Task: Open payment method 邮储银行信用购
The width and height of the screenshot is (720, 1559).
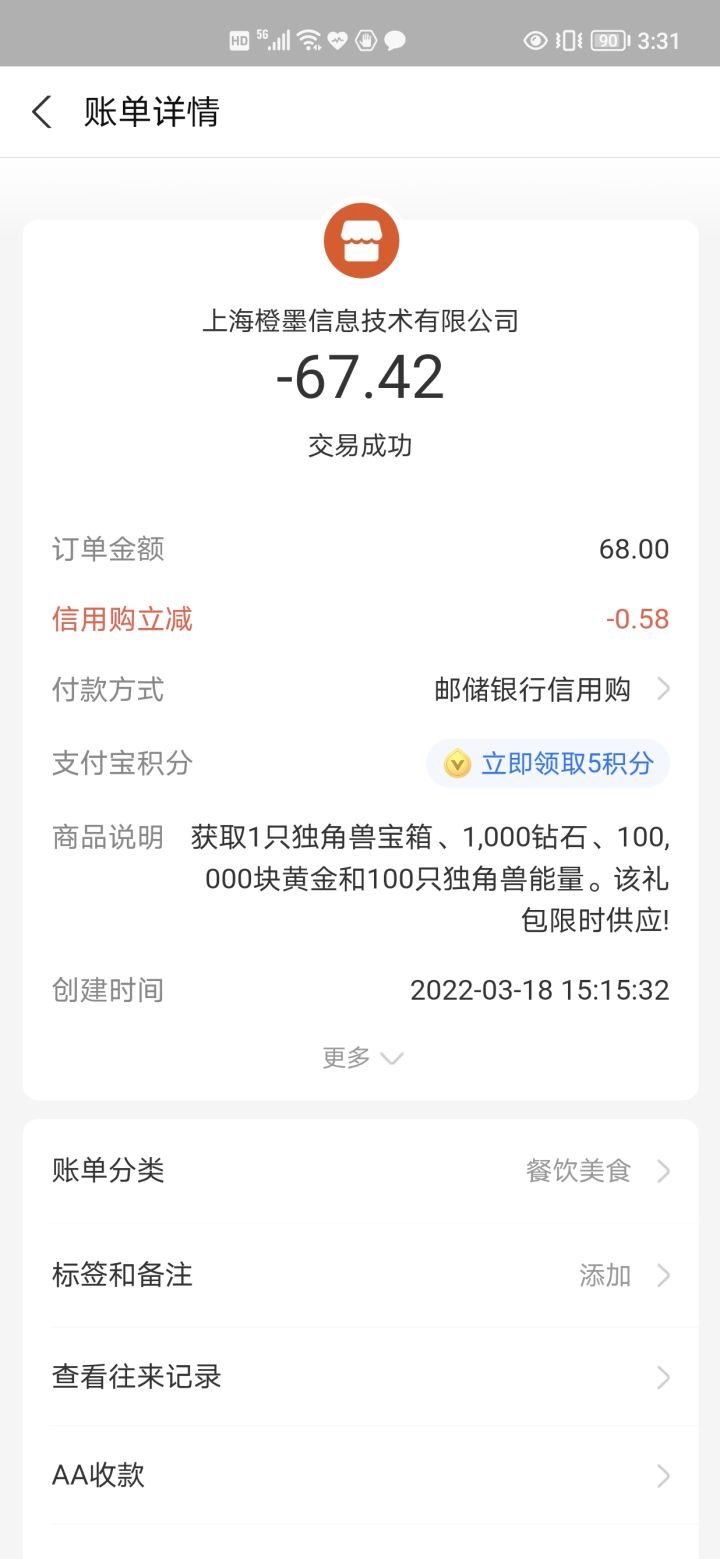Action: [x=551, y=690]
